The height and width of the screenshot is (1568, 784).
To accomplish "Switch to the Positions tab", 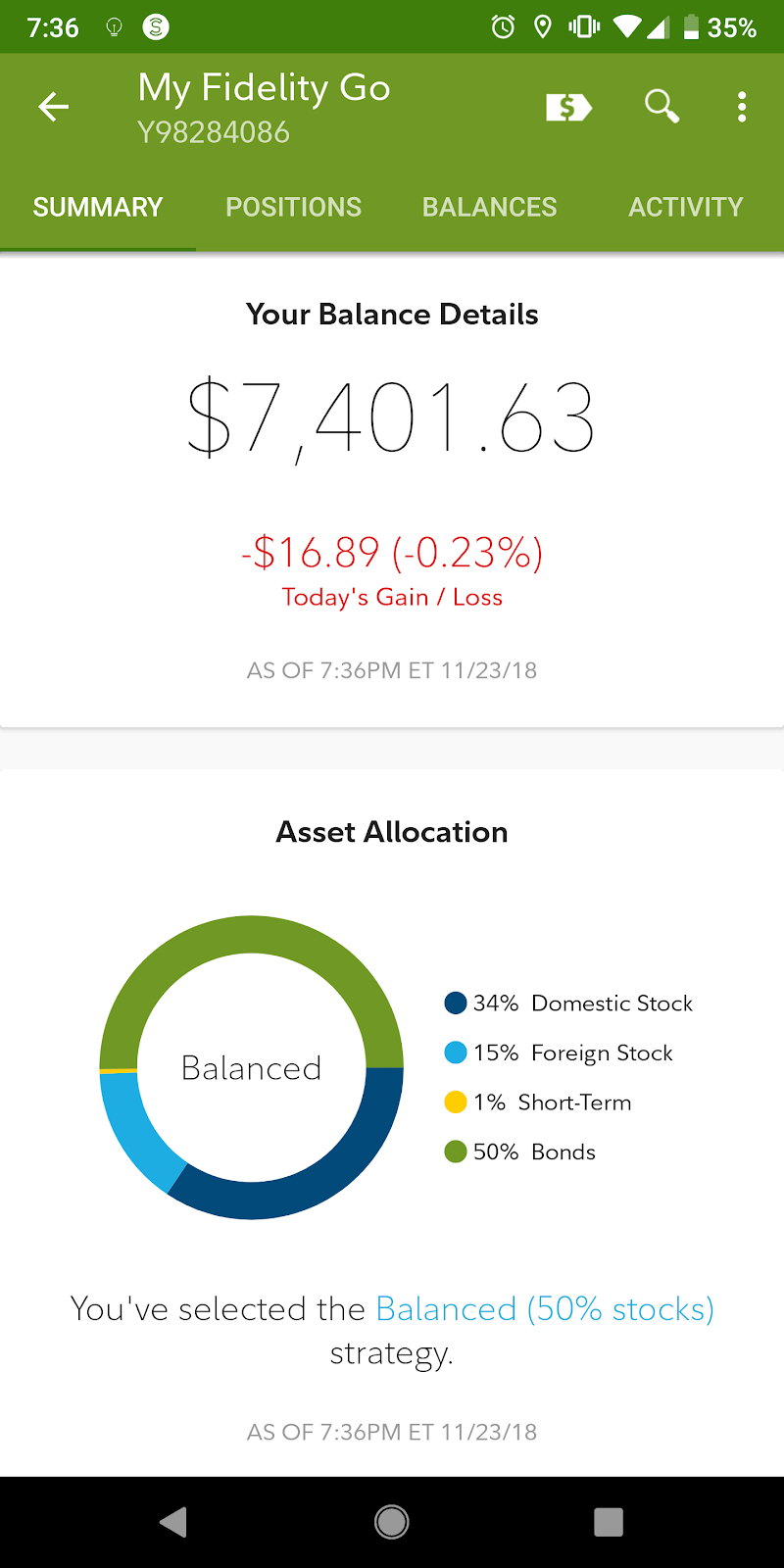I will pos(294,207).
